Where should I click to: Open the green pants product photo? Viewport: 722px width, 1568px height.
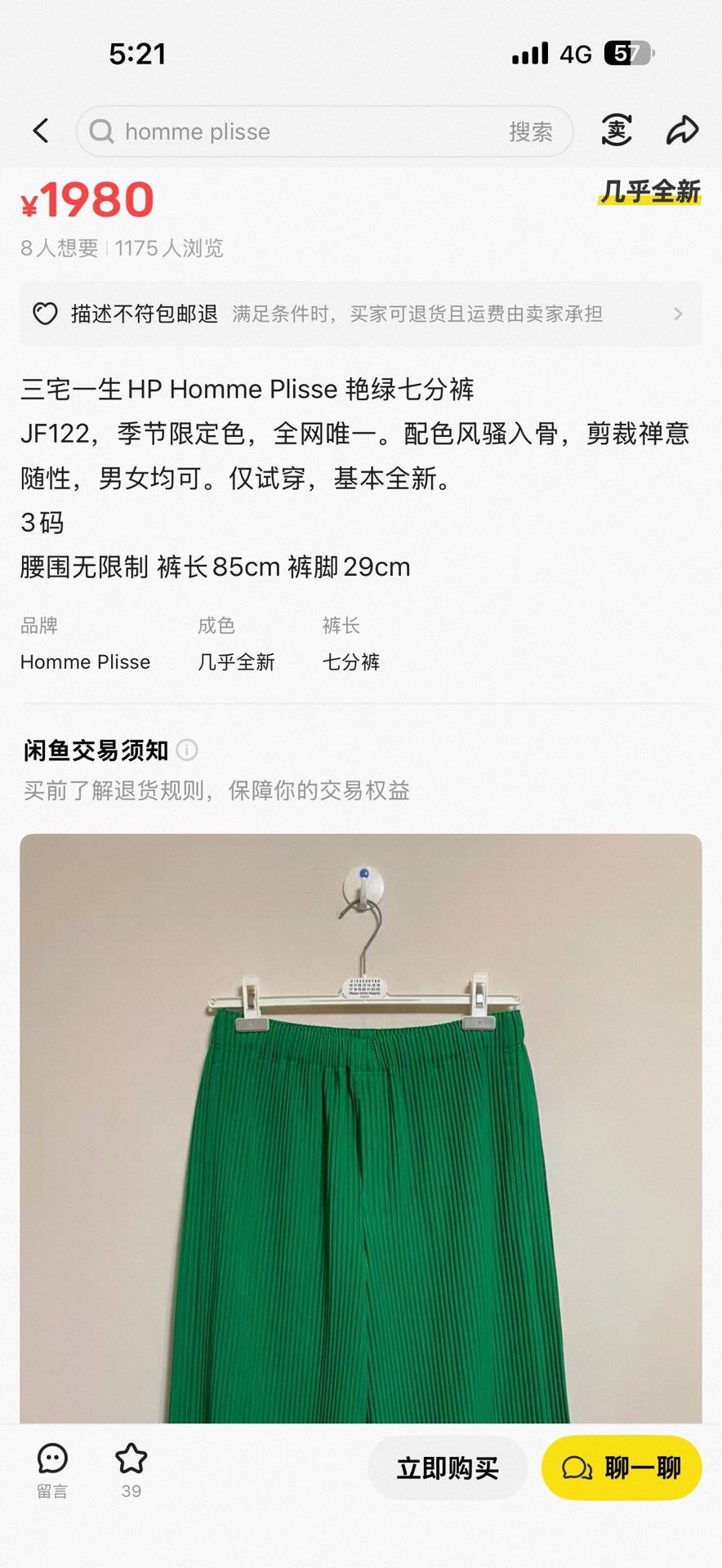[361, 1128]
